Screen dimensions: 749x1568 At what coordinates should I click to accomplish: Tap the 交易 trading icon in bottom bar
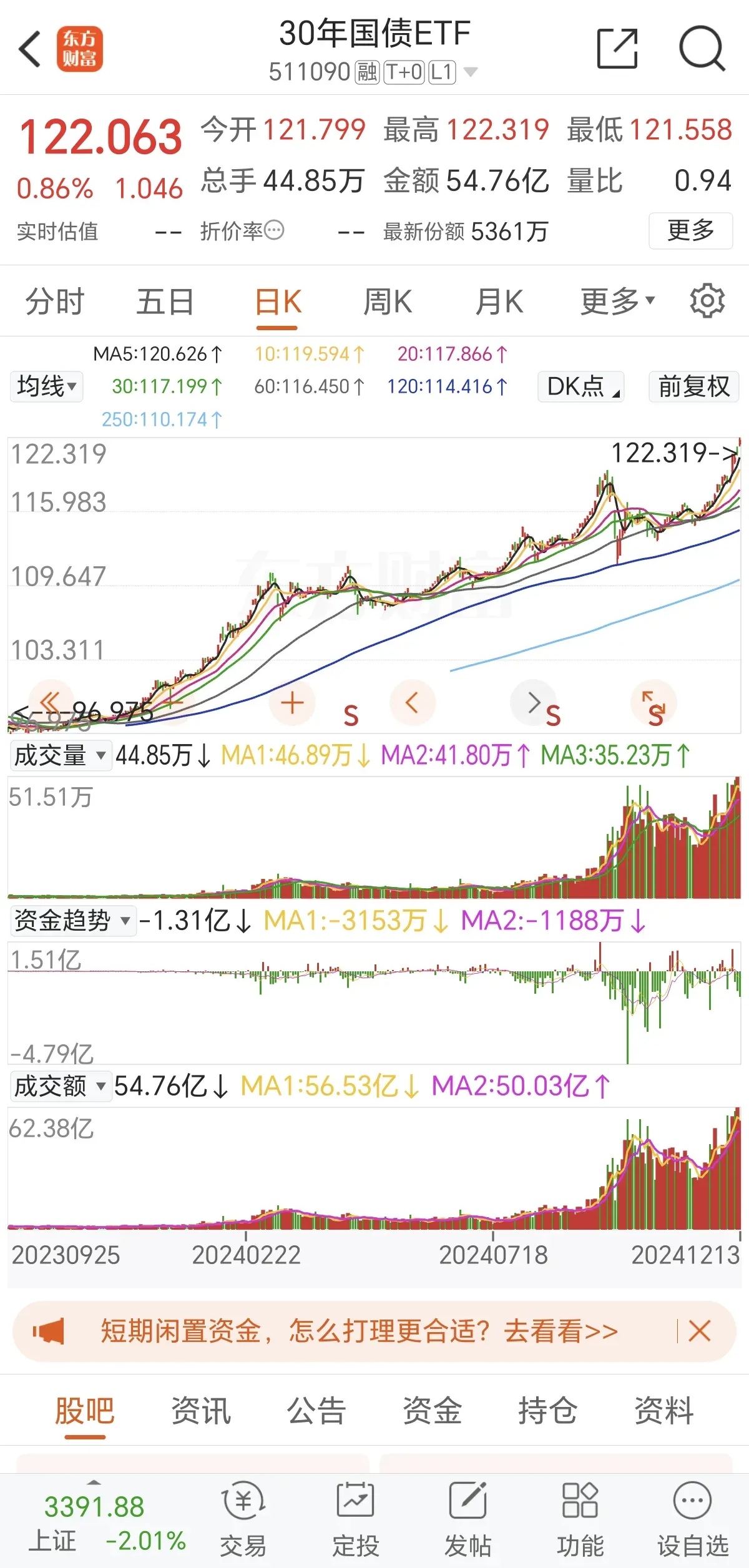pyautogui.click(x=243, y=1523)
